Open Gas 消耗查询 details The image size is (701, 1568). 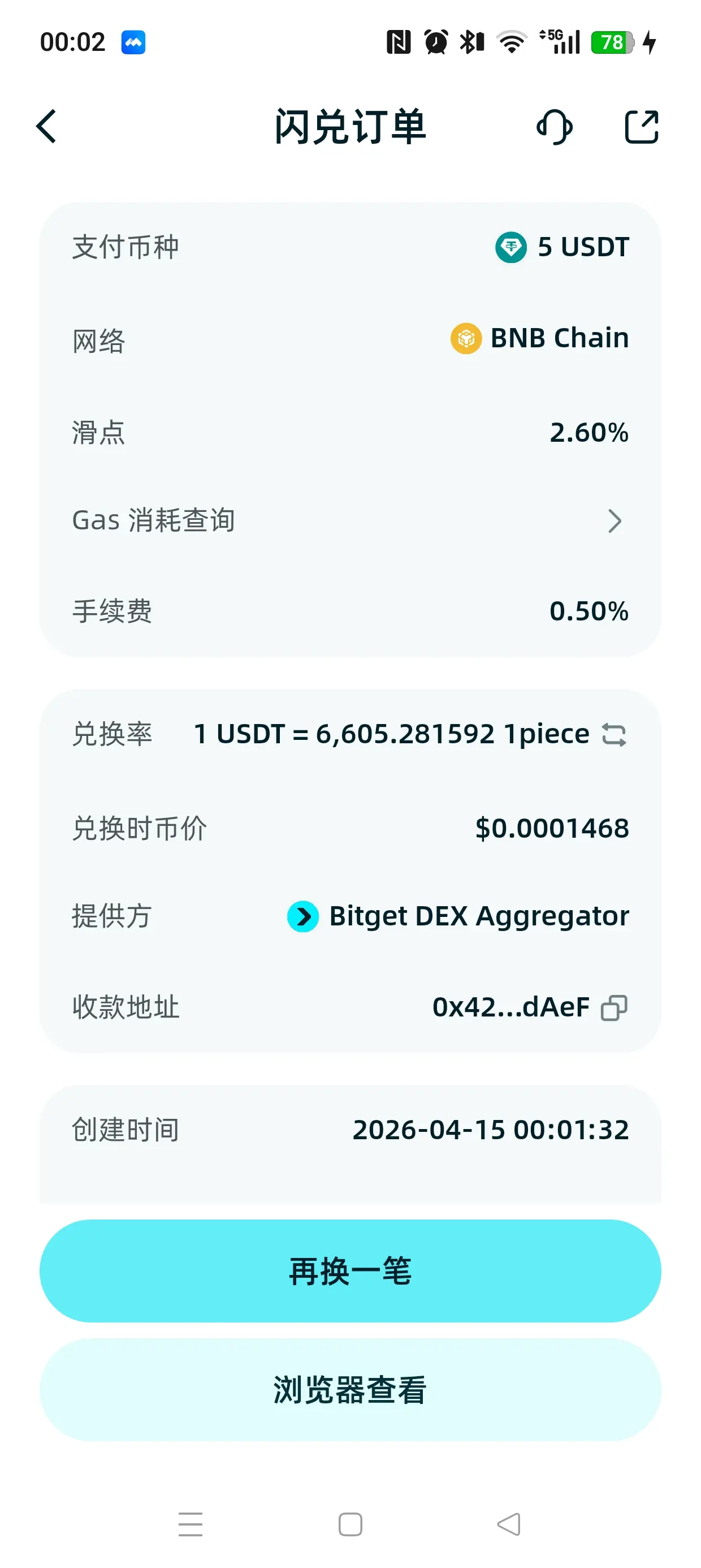(x=614, y=521)
